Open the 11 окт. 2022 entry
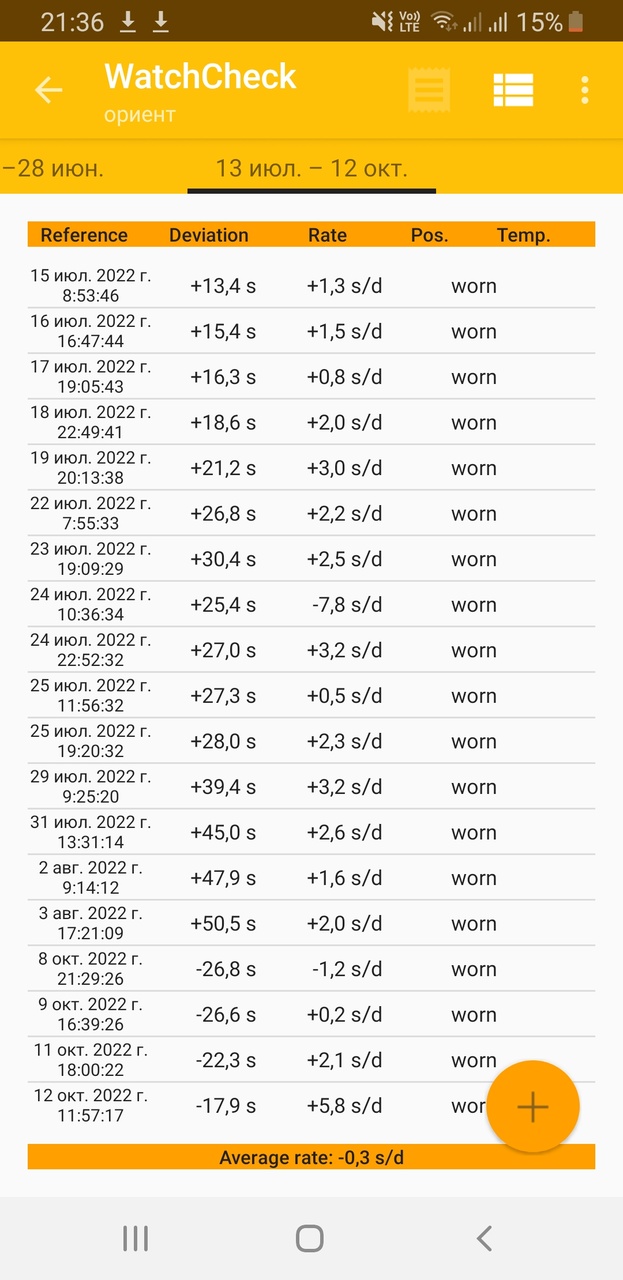Viewport: 623px width, 1280px height. pos(311,1060)
